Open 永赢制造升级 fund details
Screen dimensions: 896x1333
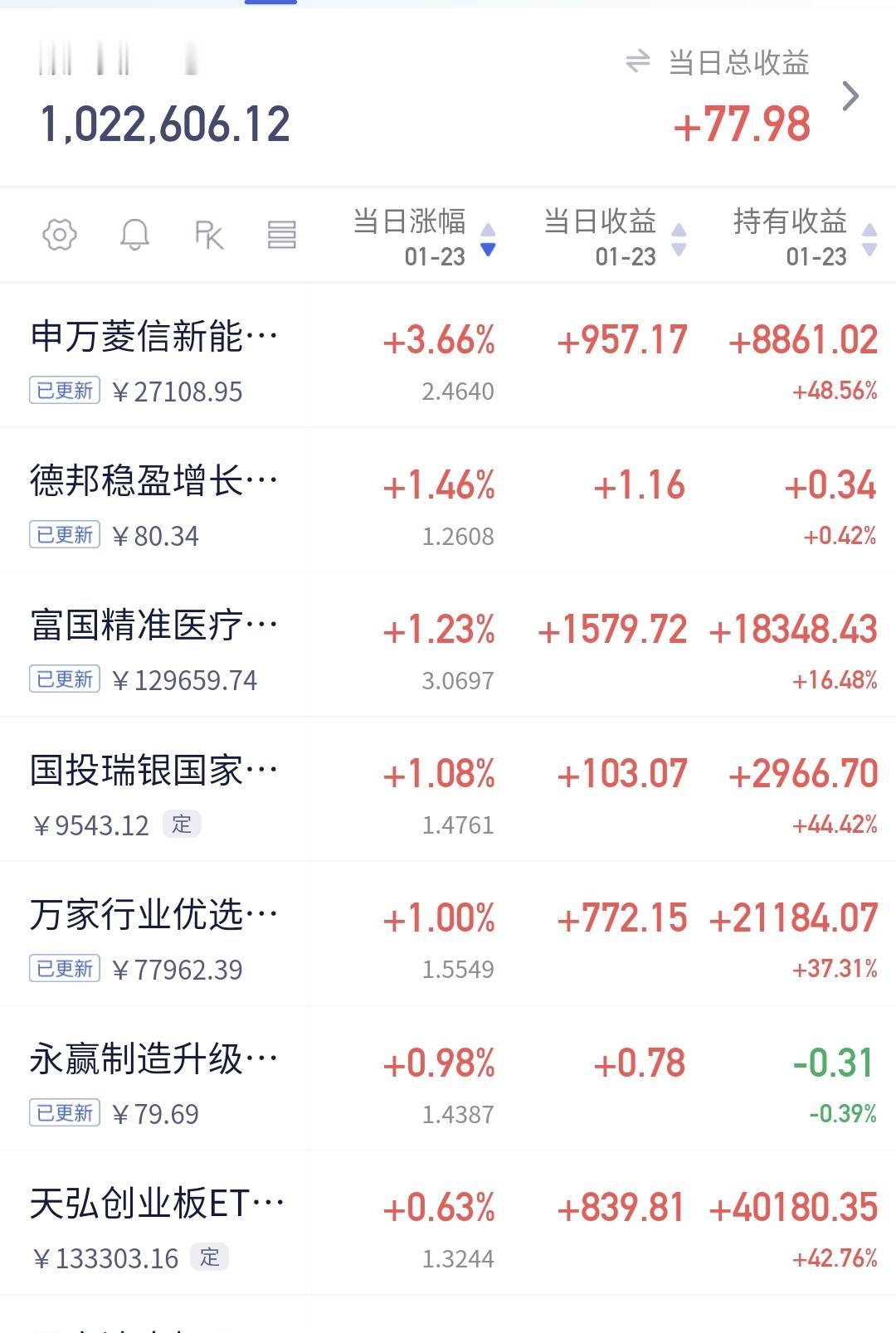154,1060
